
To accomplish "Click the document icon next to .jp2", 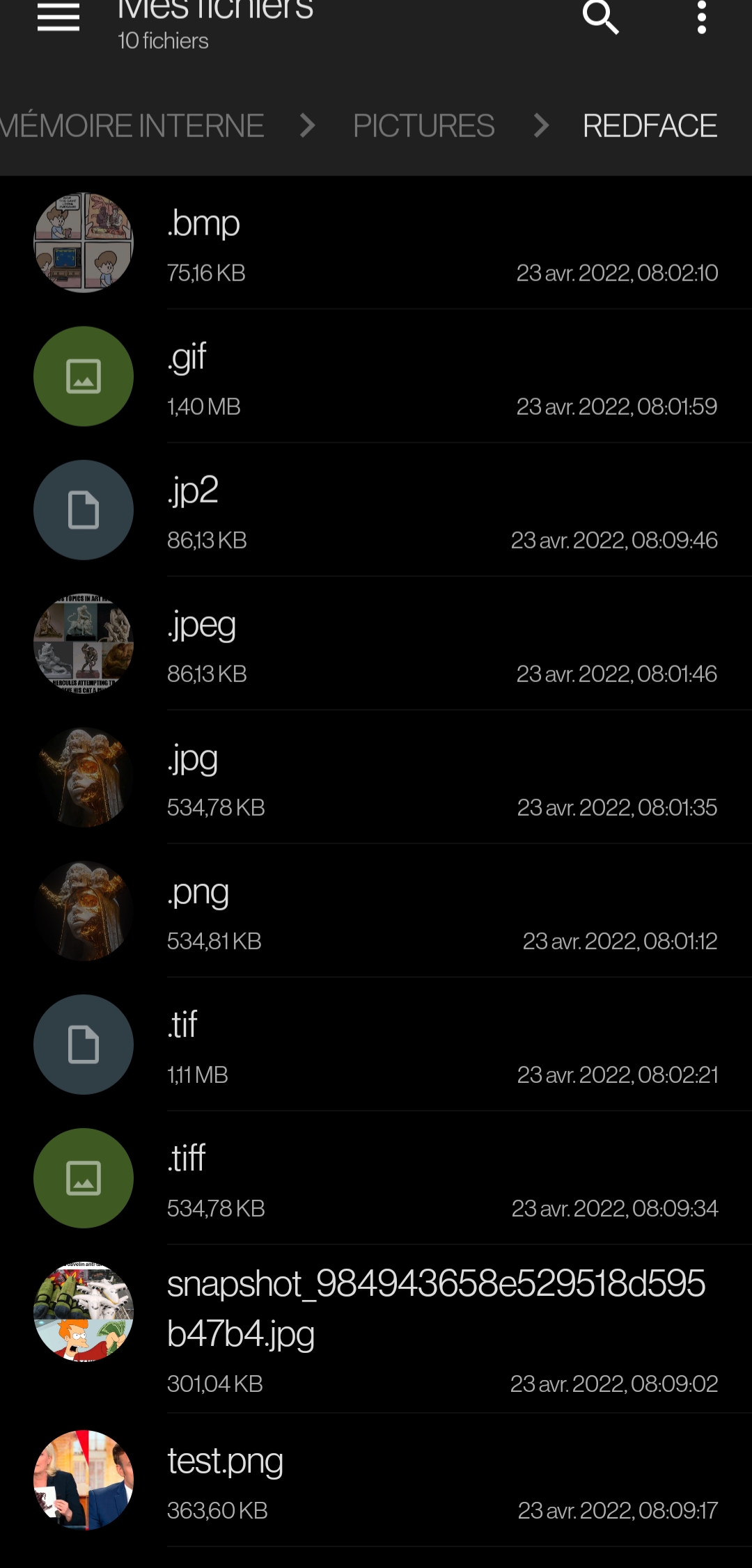I will (x=83, y=510).
